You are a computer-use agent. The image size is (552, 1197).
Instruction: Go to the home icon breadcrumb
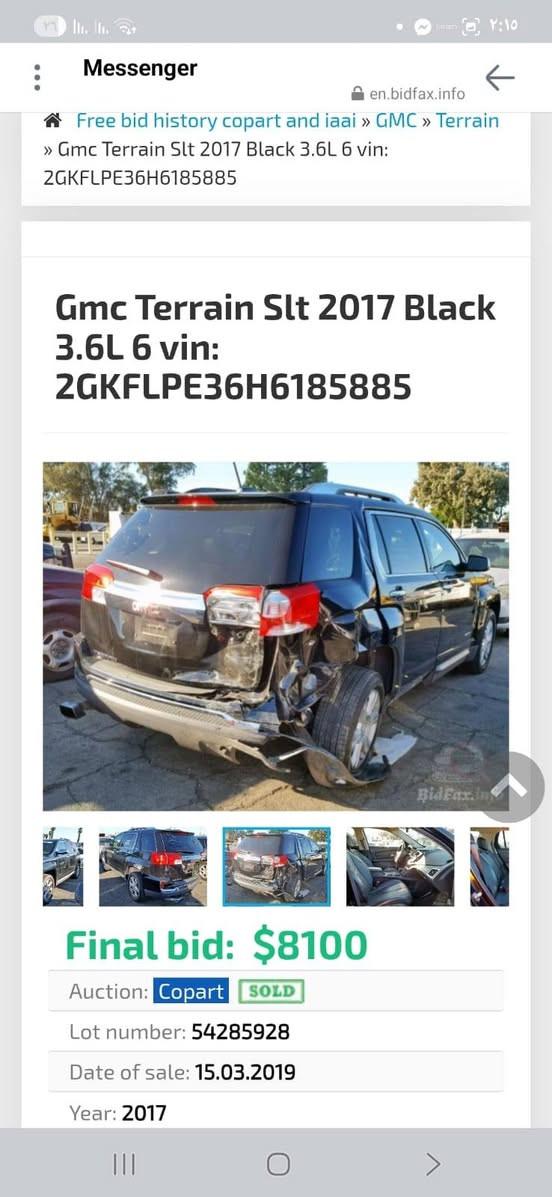tap(53, 121)
